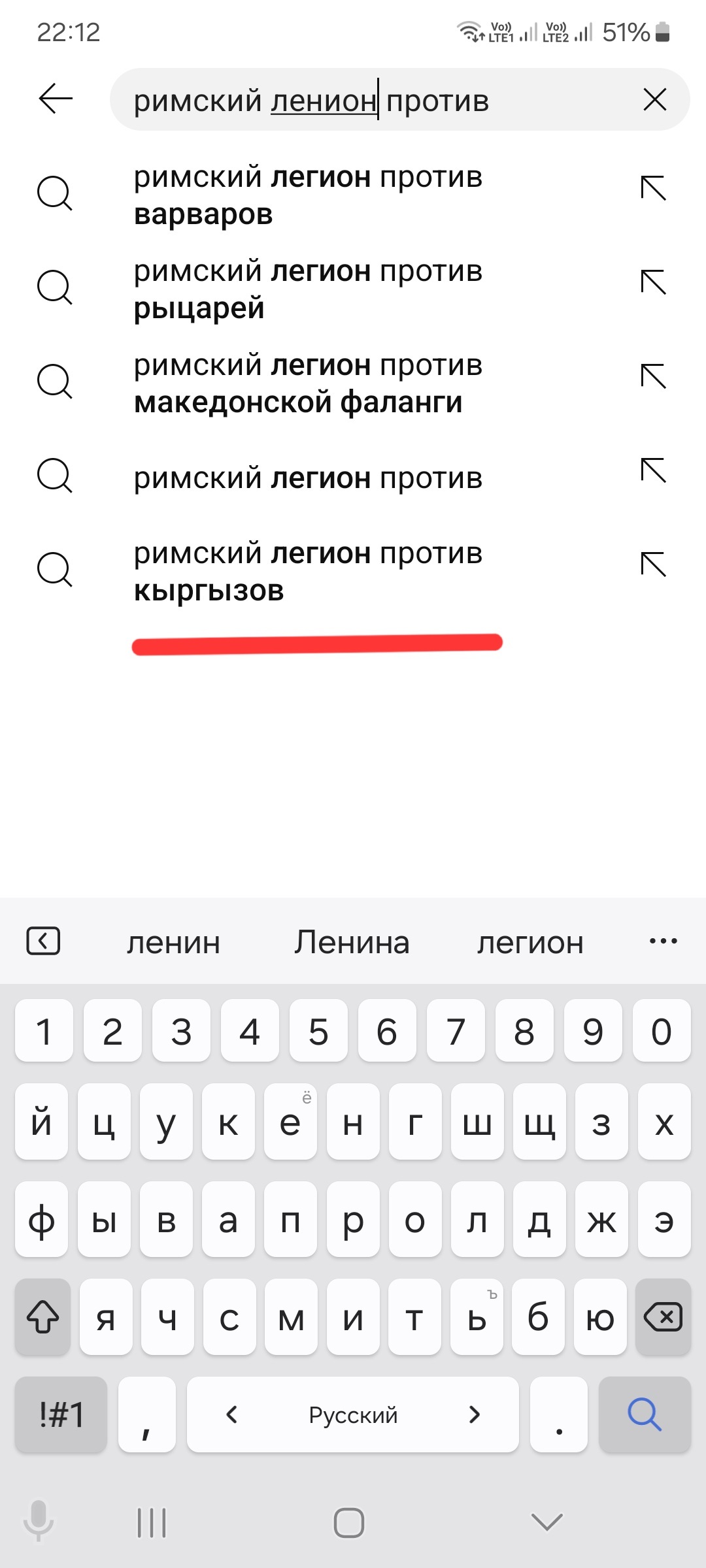This screenshot has height=1568, width=706.
Task: Tap the blue search key on the keyboard
Action: tap(645, 1414)
